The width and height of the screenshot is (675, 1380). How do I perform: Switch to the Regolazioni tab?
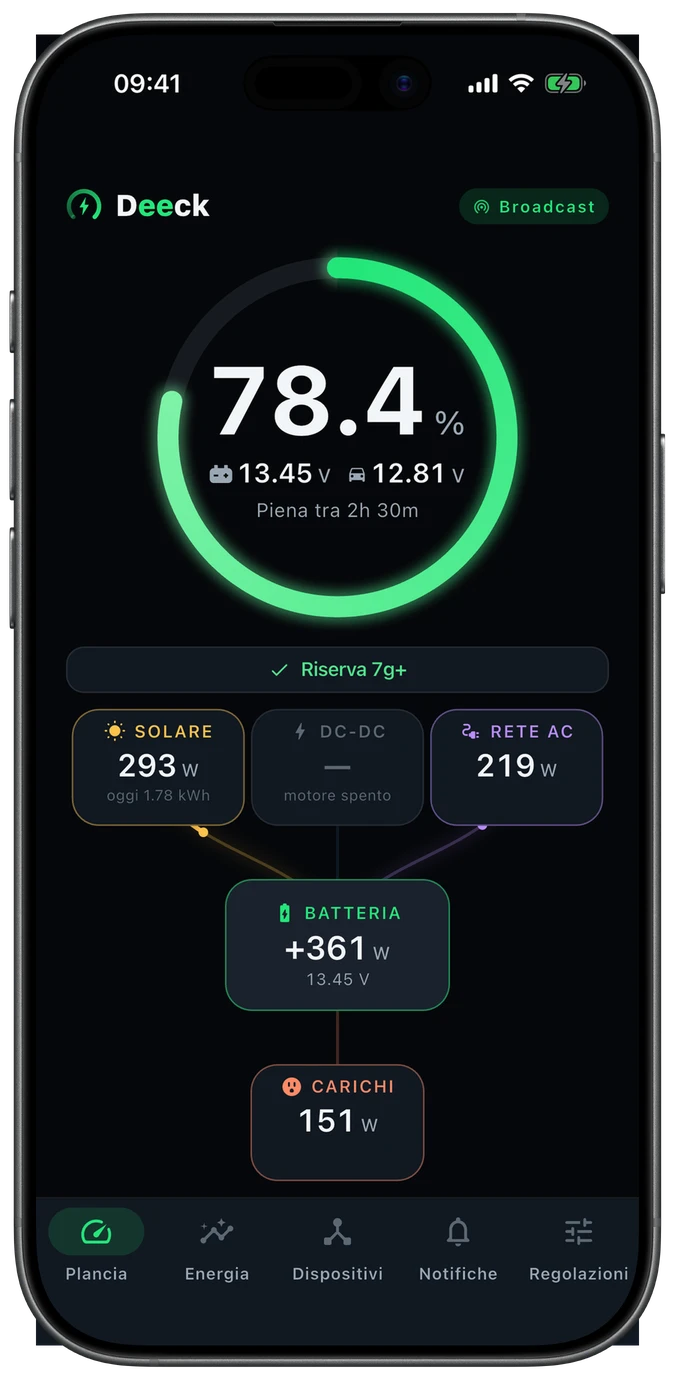(x=578, y=1246)
